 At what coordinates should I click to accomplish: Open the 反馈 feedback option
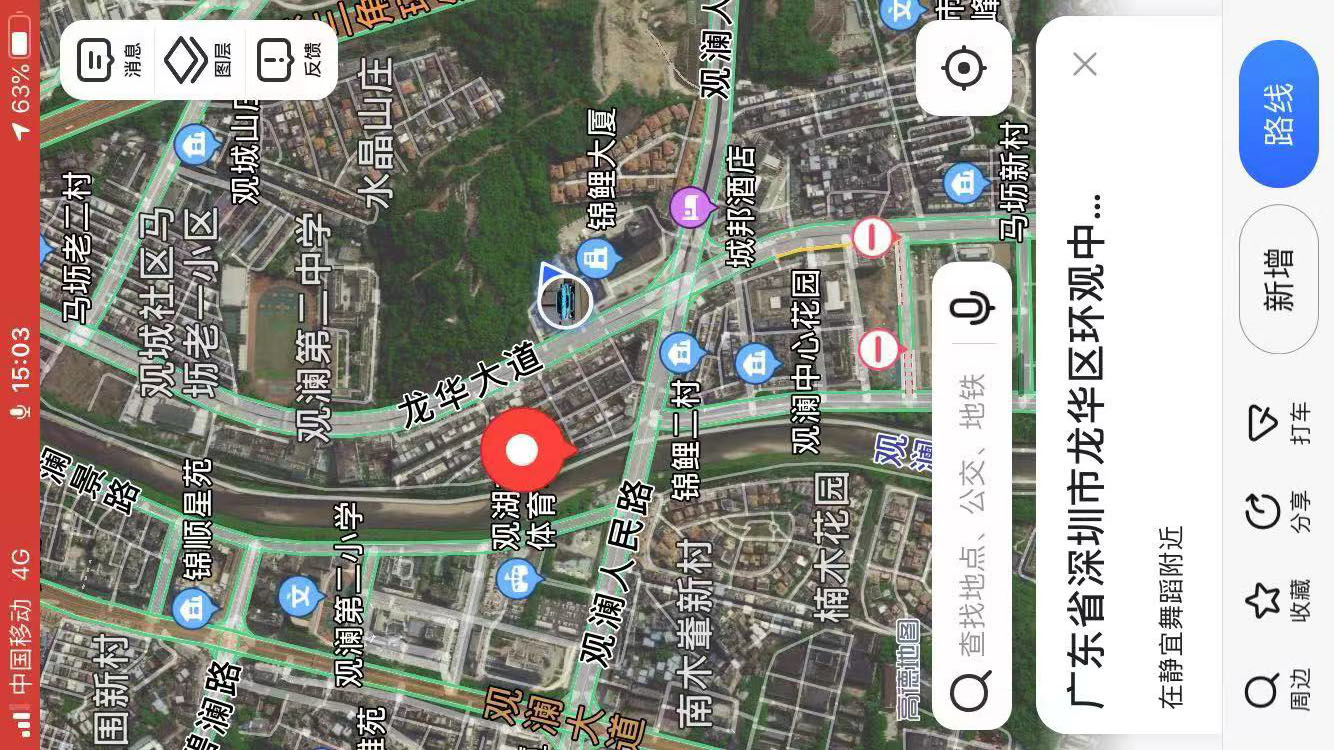coord(289,60)
